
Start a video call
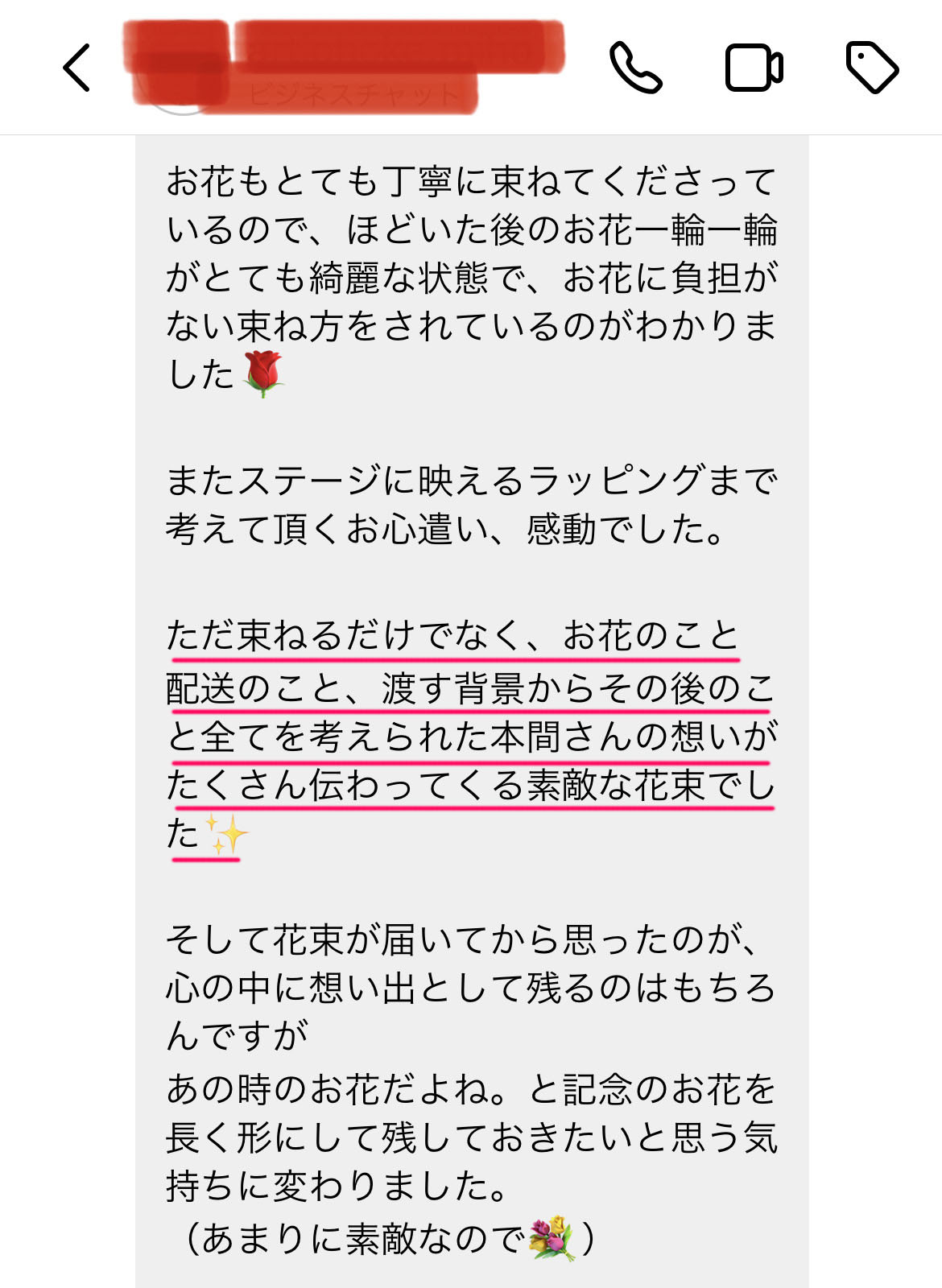tap(754, 68)
